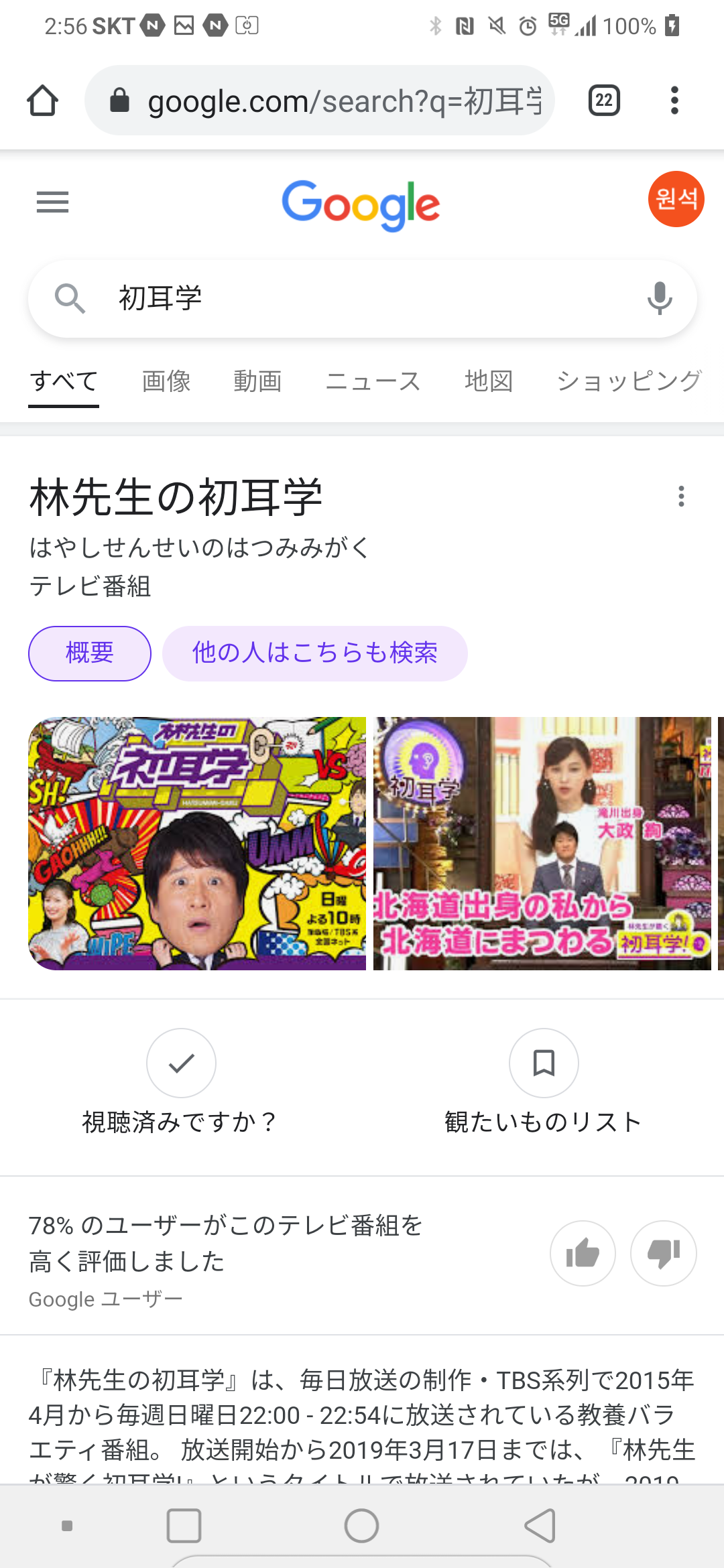Open more options for 林先生の初耳学 panel

(681, 497)
